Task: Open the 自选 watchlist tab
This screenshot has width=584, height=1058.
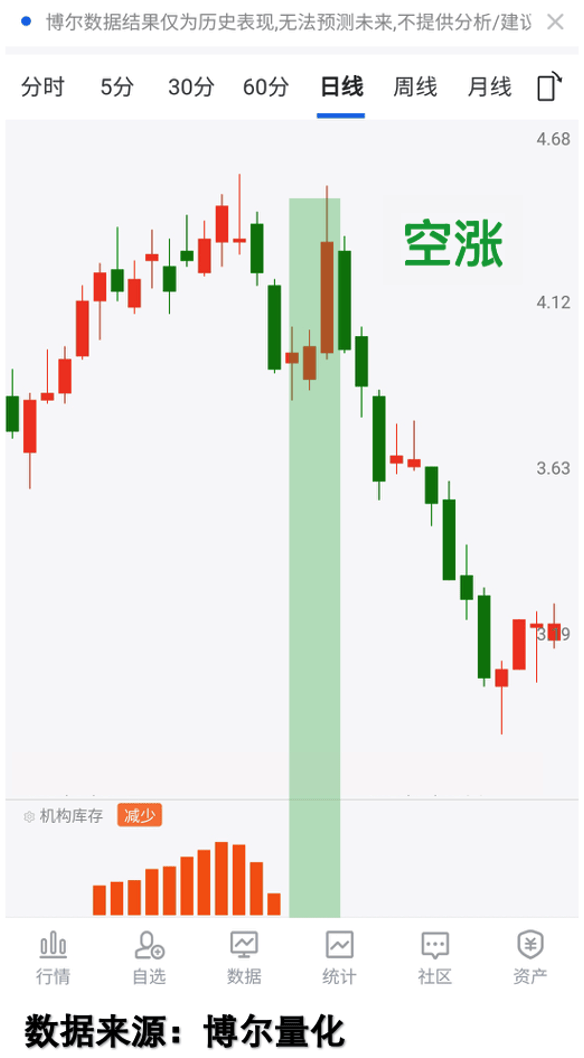Action: [149, 957]
